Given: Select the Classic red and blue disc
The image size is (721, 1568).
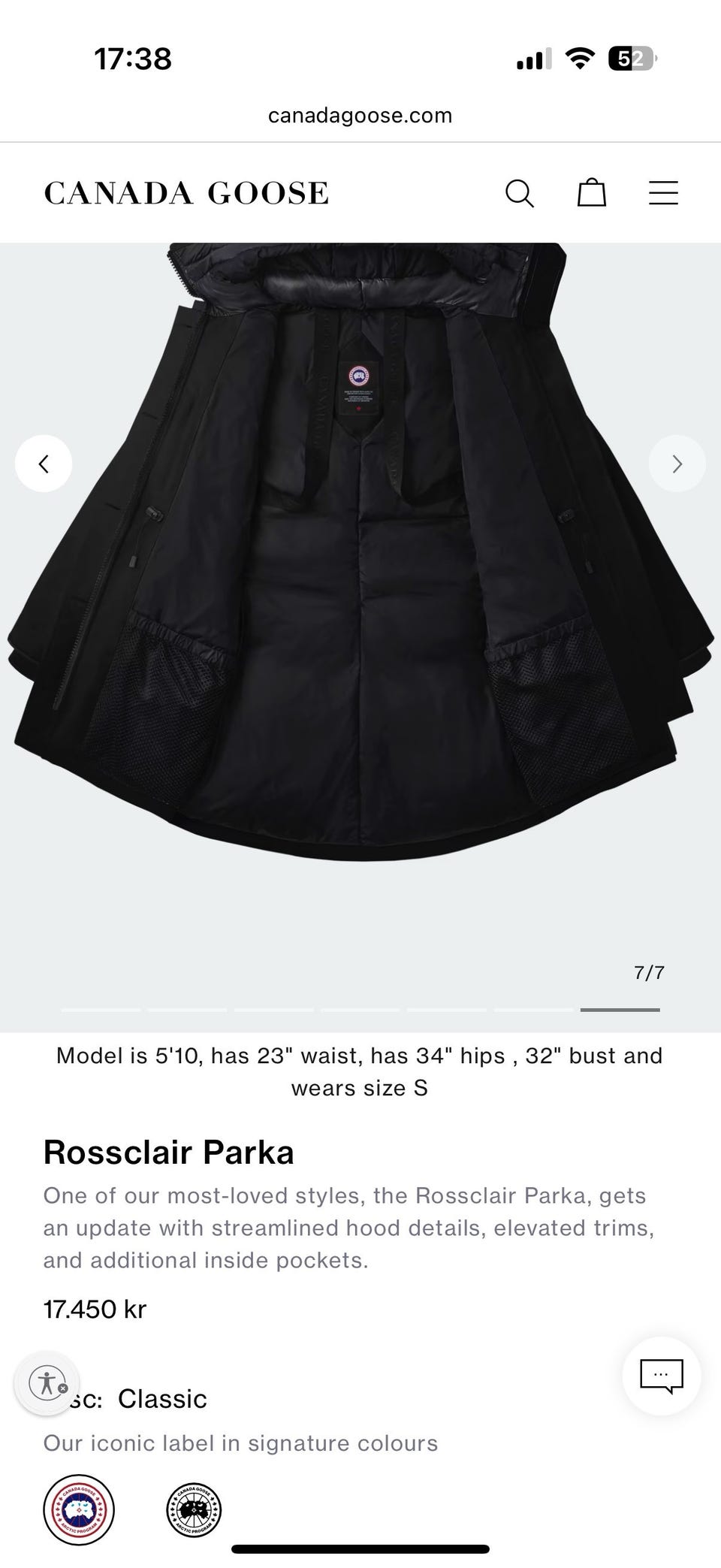Looking at the screenshot, I should coord(79,1509).
